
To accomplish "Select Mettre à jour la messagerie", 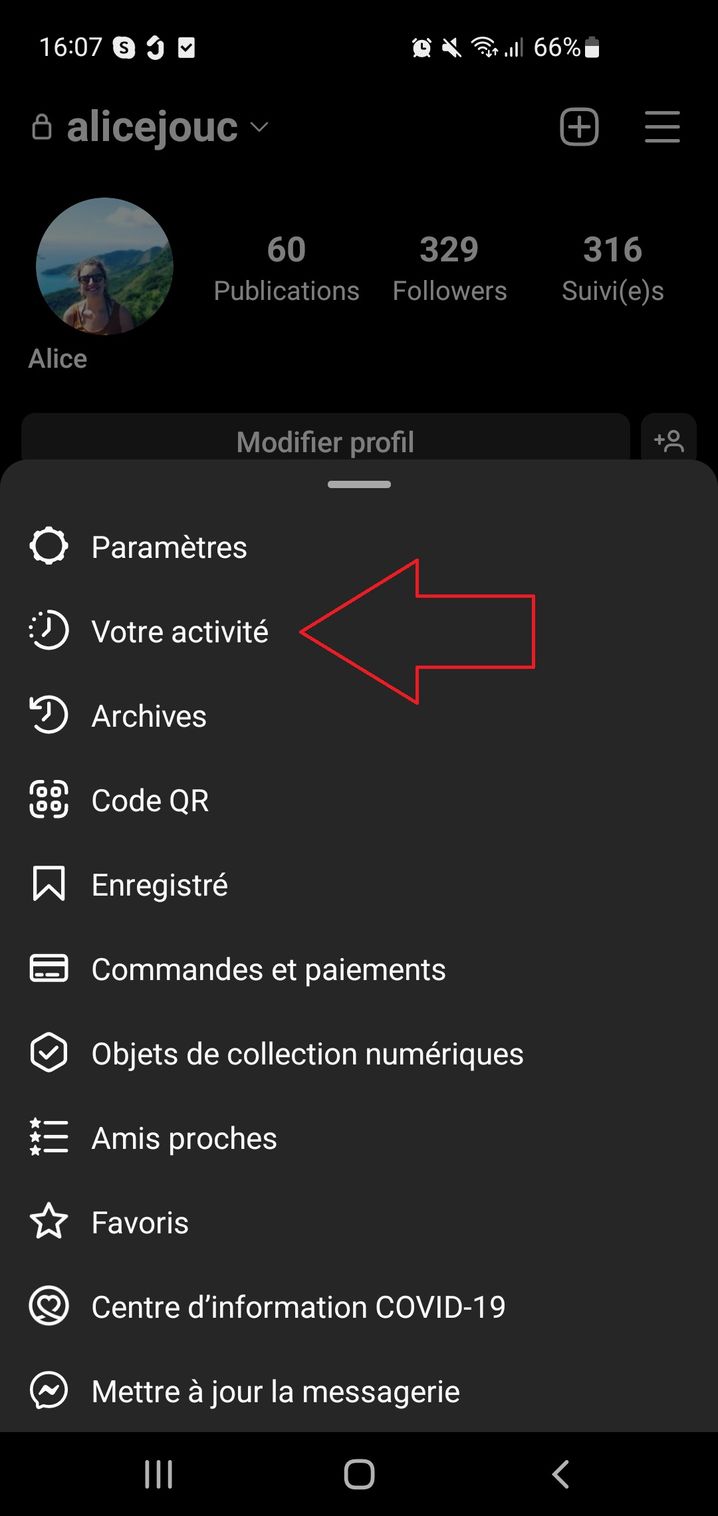I will point(274,1391).
